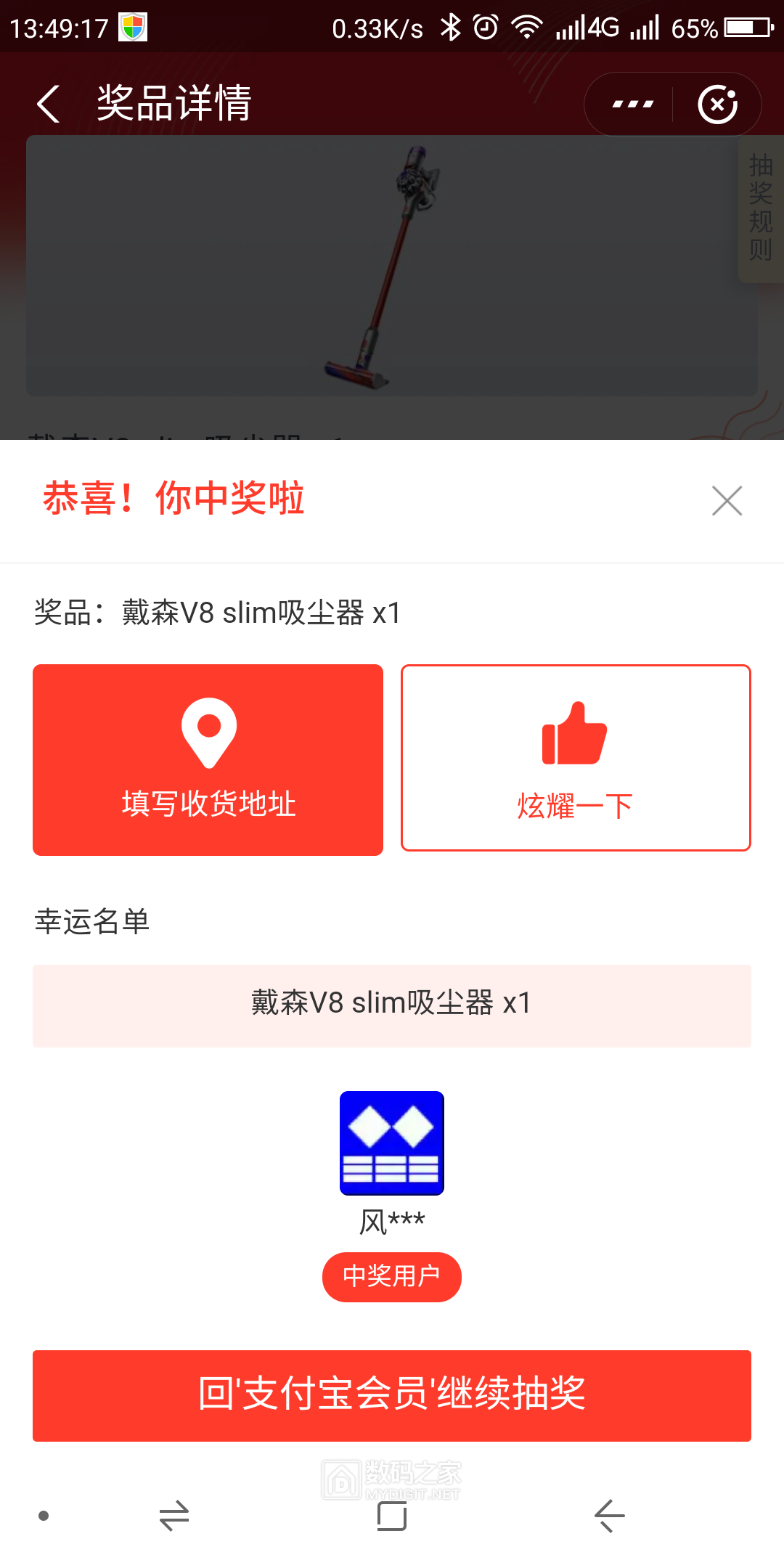Close the mini program via the circle icon
The image size is (784, 1568).
tap(717, 105)
